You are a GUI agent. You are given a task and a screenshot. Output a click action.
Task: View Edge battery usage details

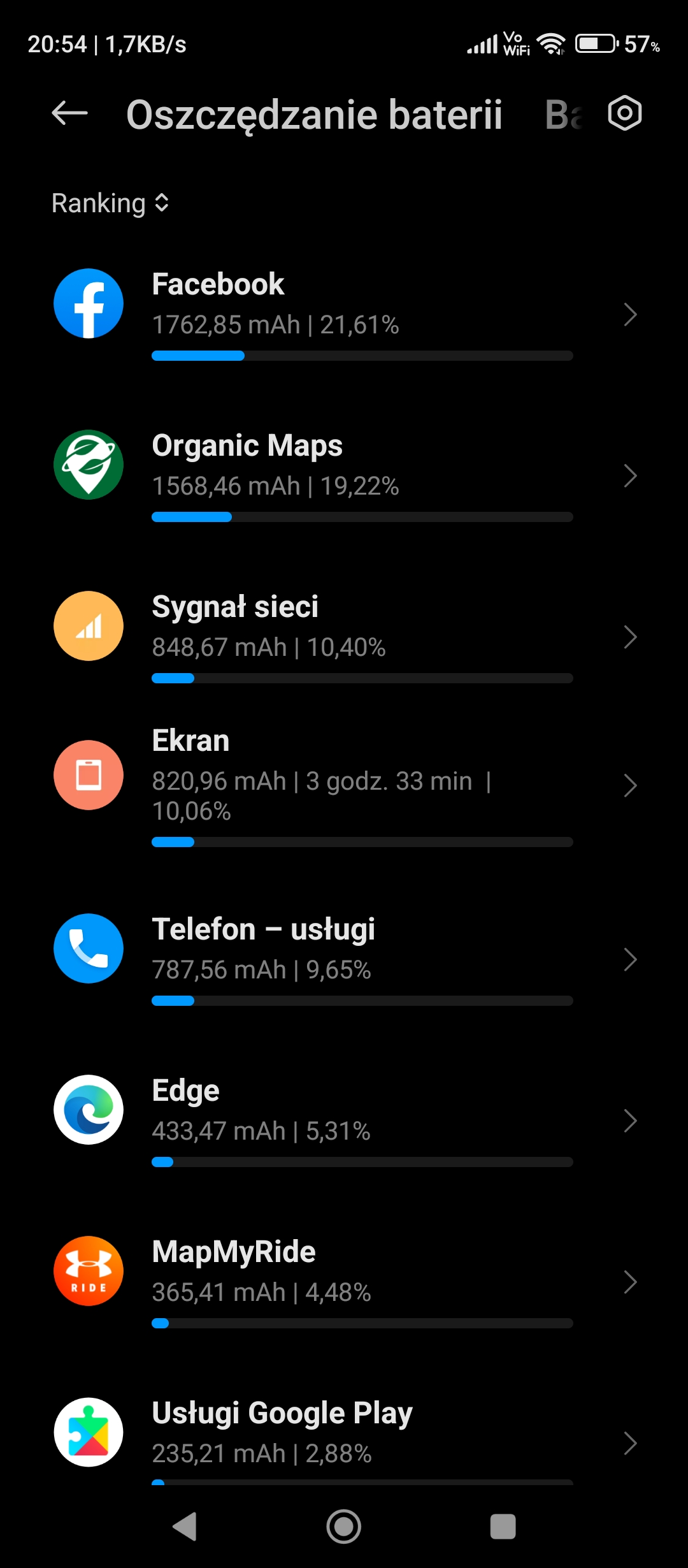[x=344, y=1120]
